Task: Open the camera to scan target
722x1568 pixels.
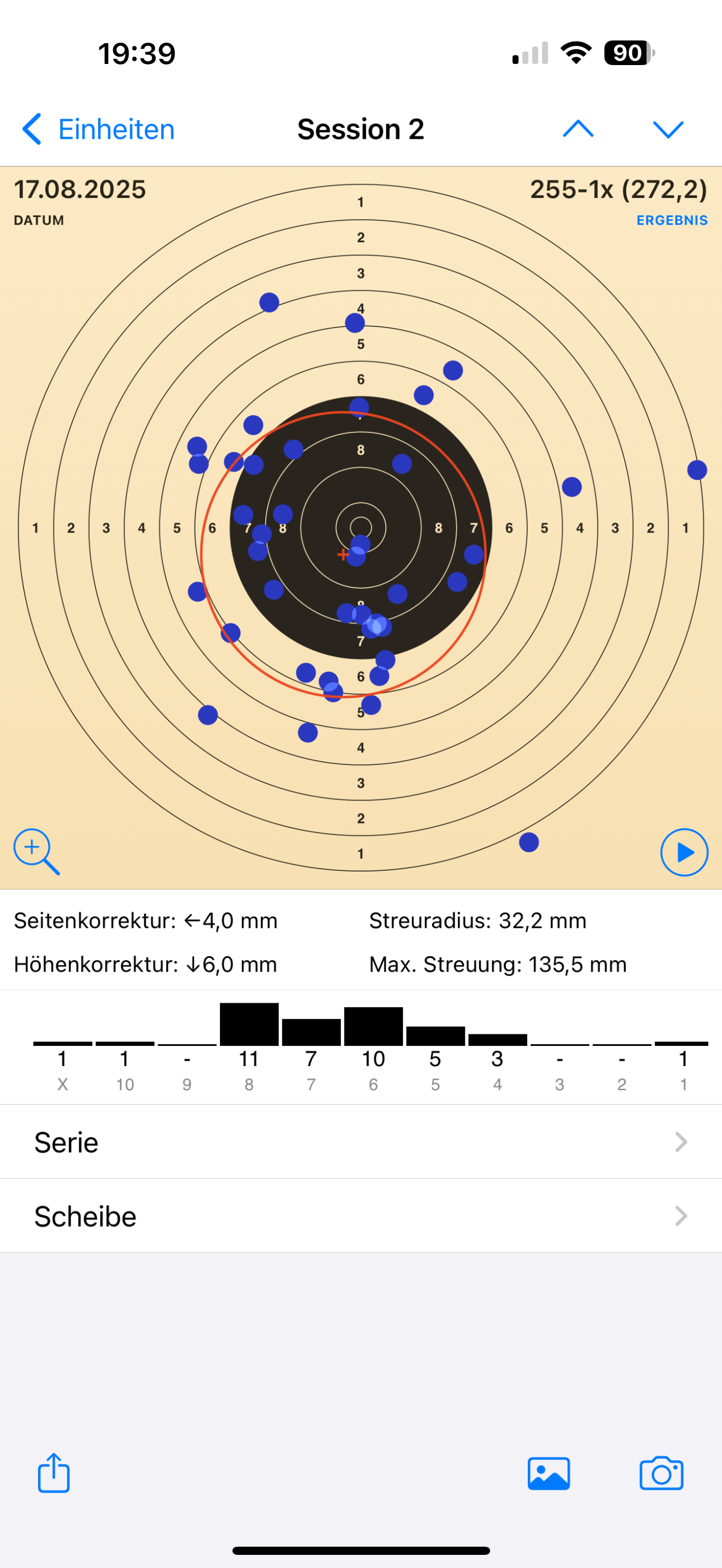Action: [661, 1473]
